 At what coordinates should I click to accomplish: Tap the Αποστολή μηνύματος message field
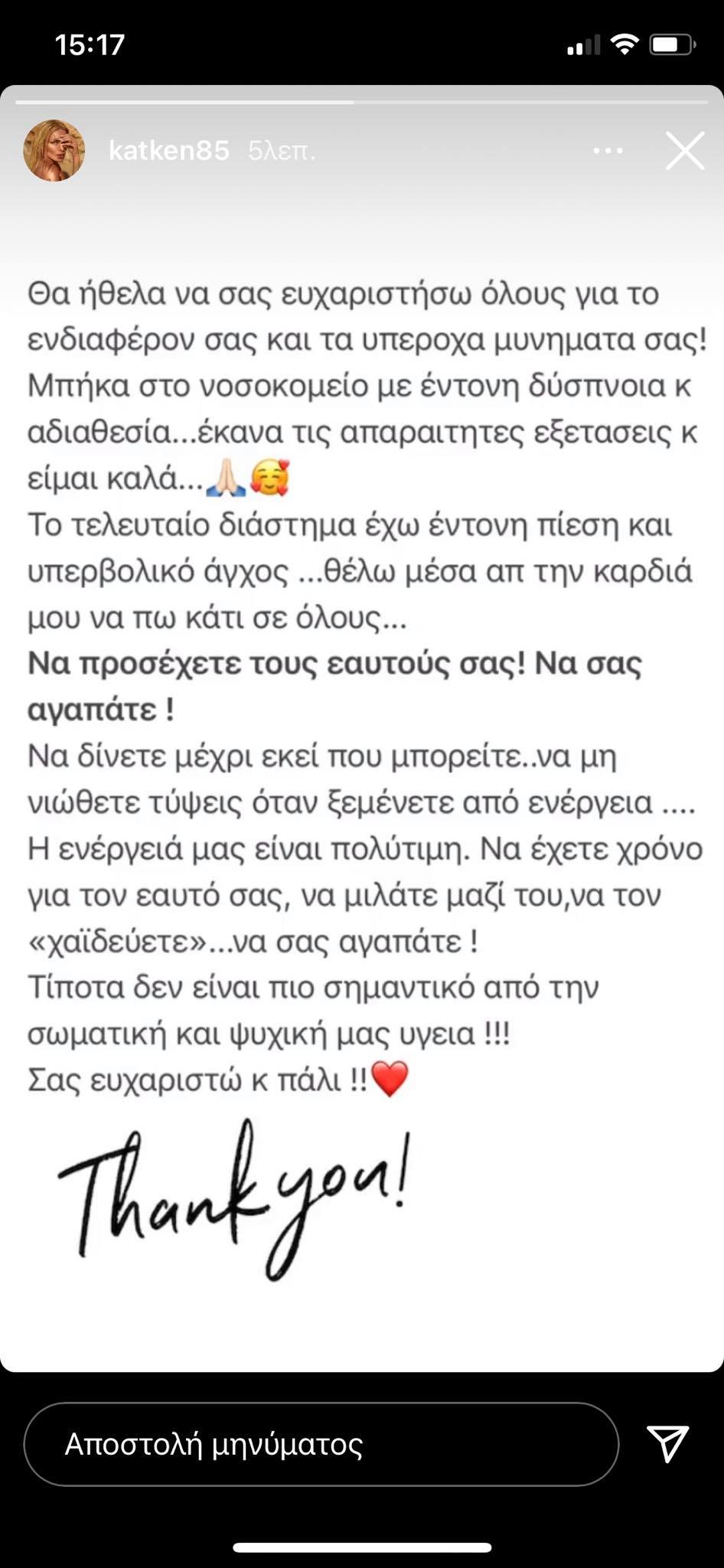[x=321, y=1444]
